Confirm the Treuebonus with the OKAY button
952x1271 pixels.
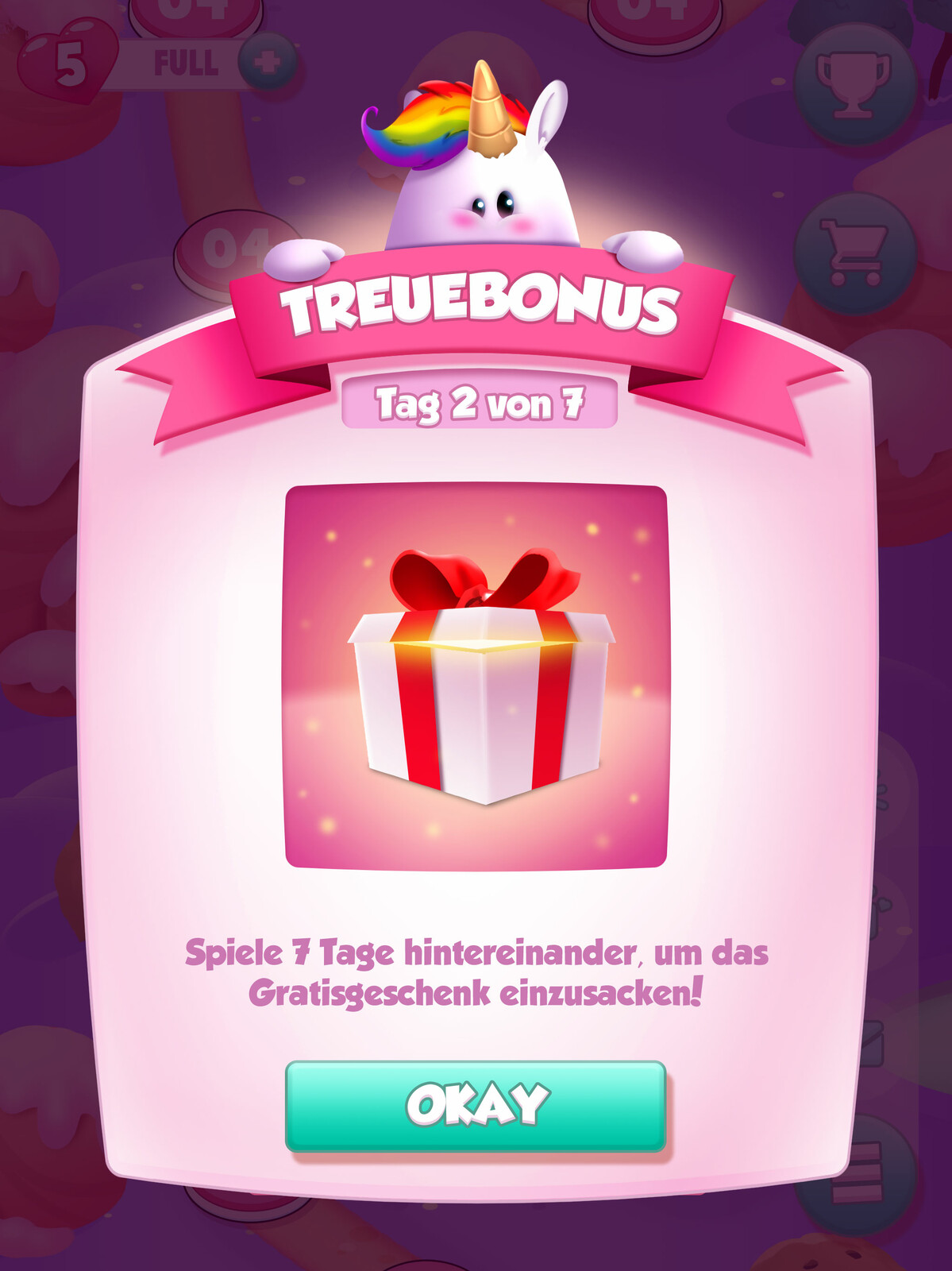(x=476, y=1106)
